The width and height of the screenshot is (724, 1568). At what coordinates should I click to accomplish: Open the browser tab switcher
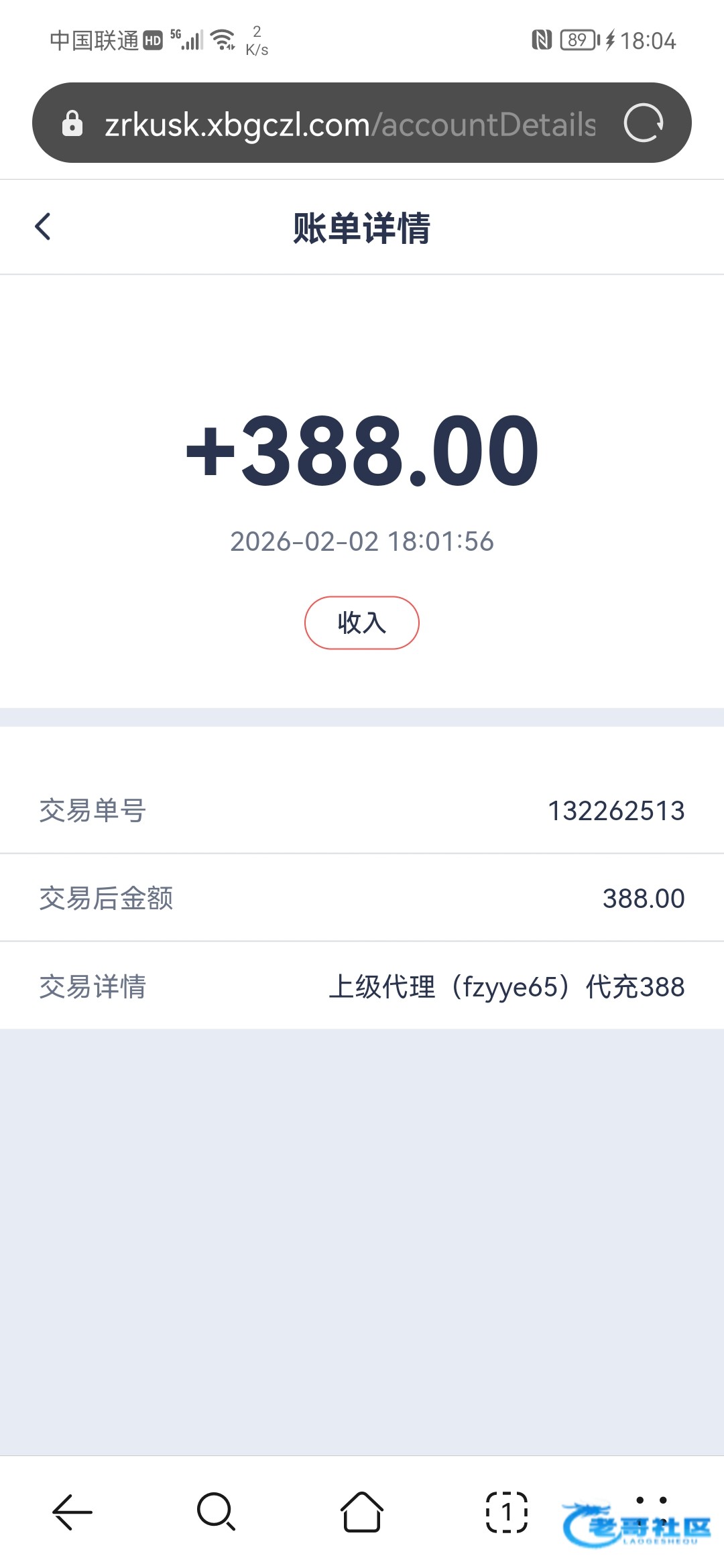tap(507, 1512)
